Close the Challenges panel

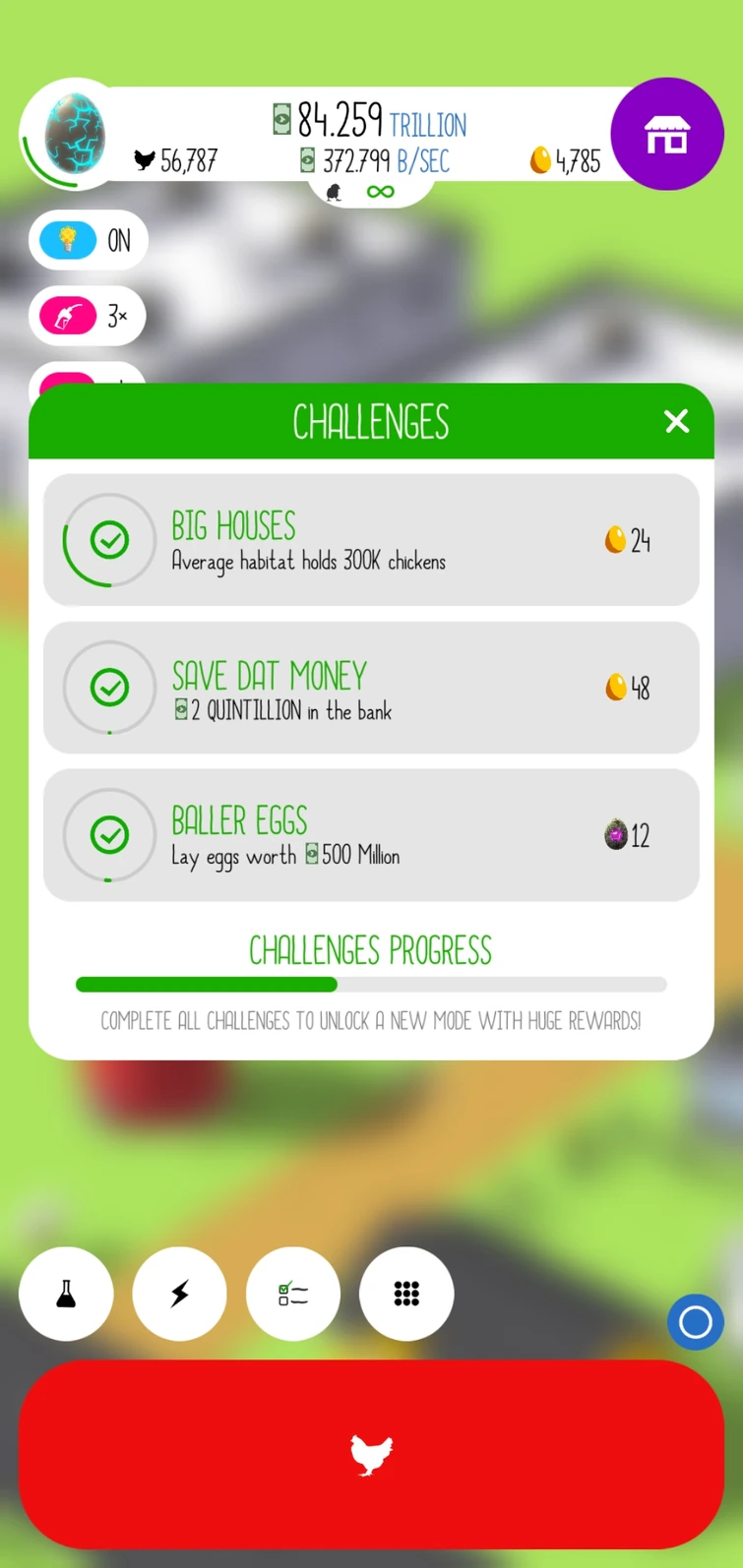(x=676, y=421)
